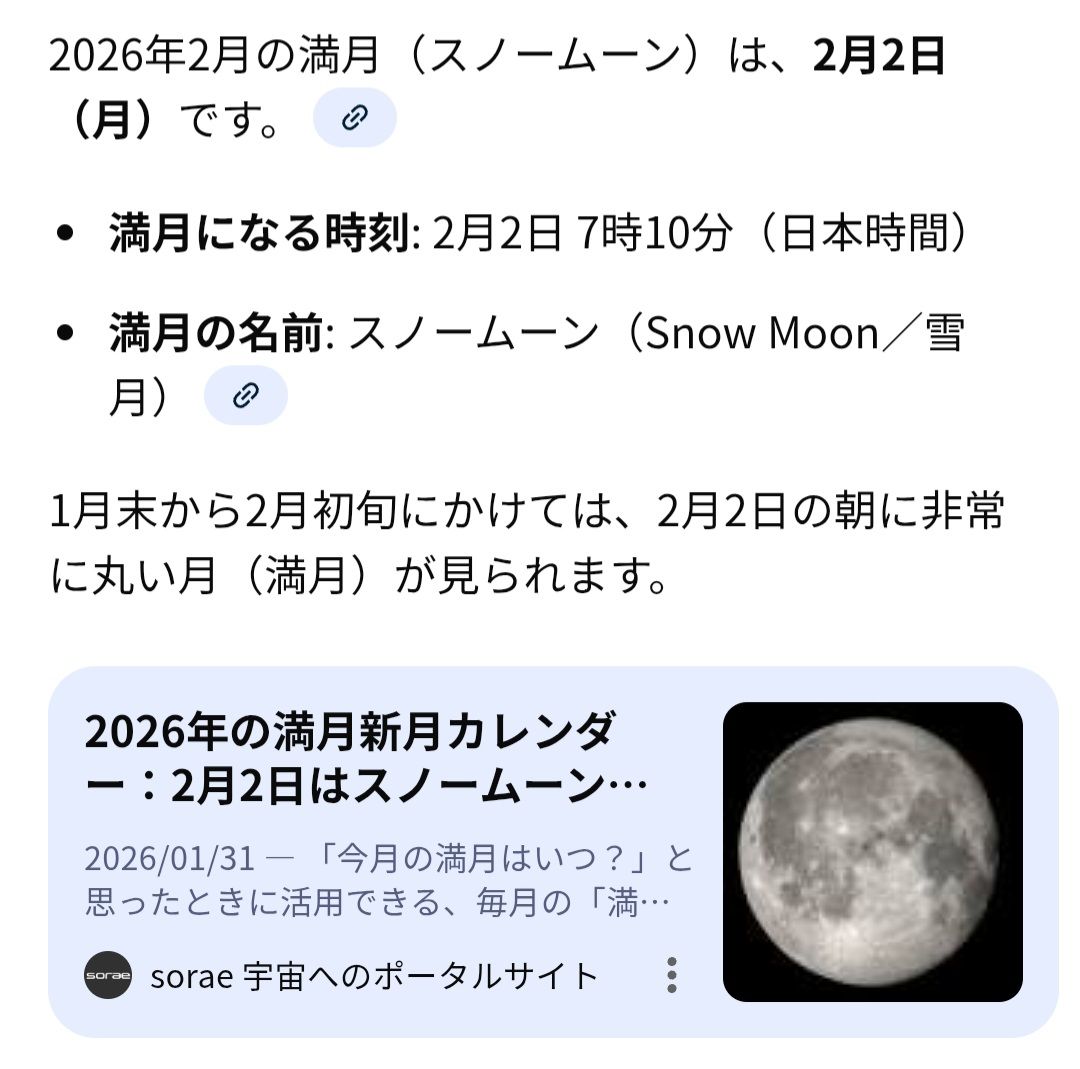Open the source link after 2月2日（月）です
Image resolution: width=1080 pixels, height=1069 pixels.
point(354,118)
